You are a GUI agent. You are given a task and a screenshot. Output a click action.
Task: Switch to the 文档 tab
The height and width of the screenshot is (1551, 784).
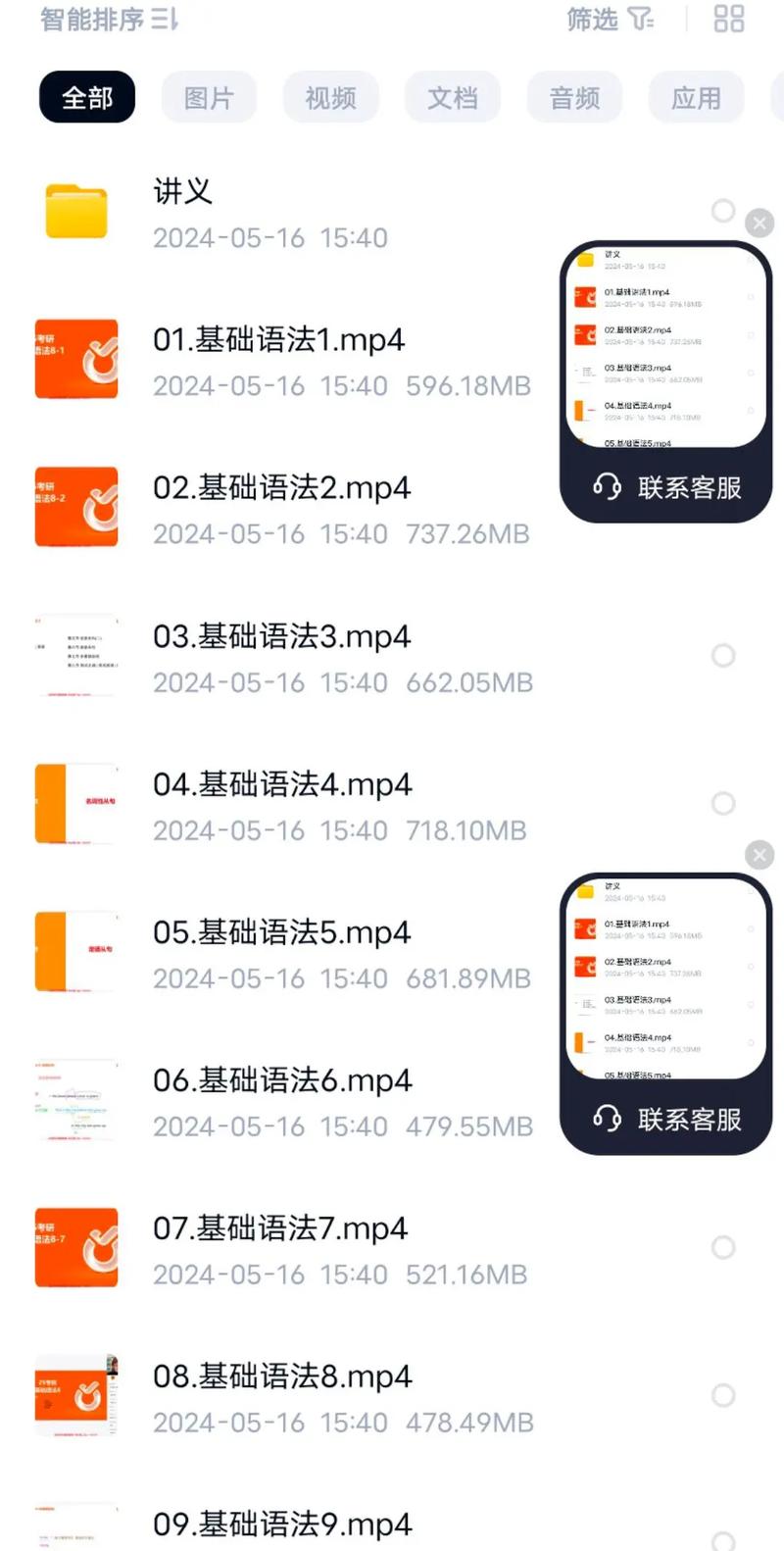click(453, 97)
